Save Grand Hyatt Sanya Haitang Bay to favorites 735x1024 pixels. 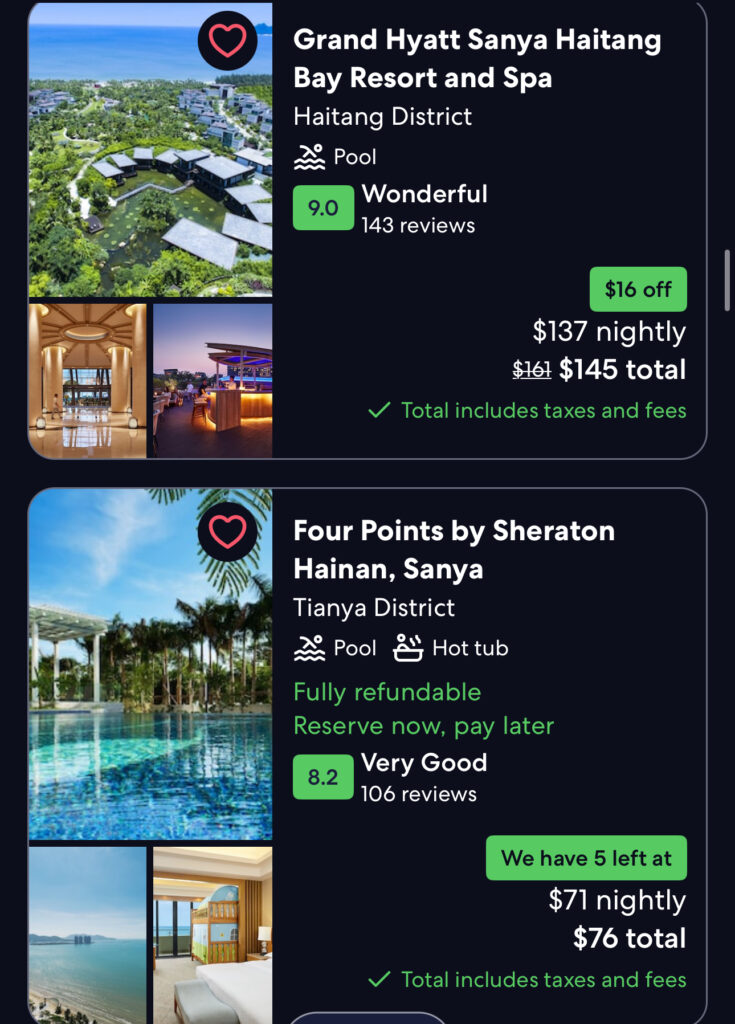click(228, 41)
